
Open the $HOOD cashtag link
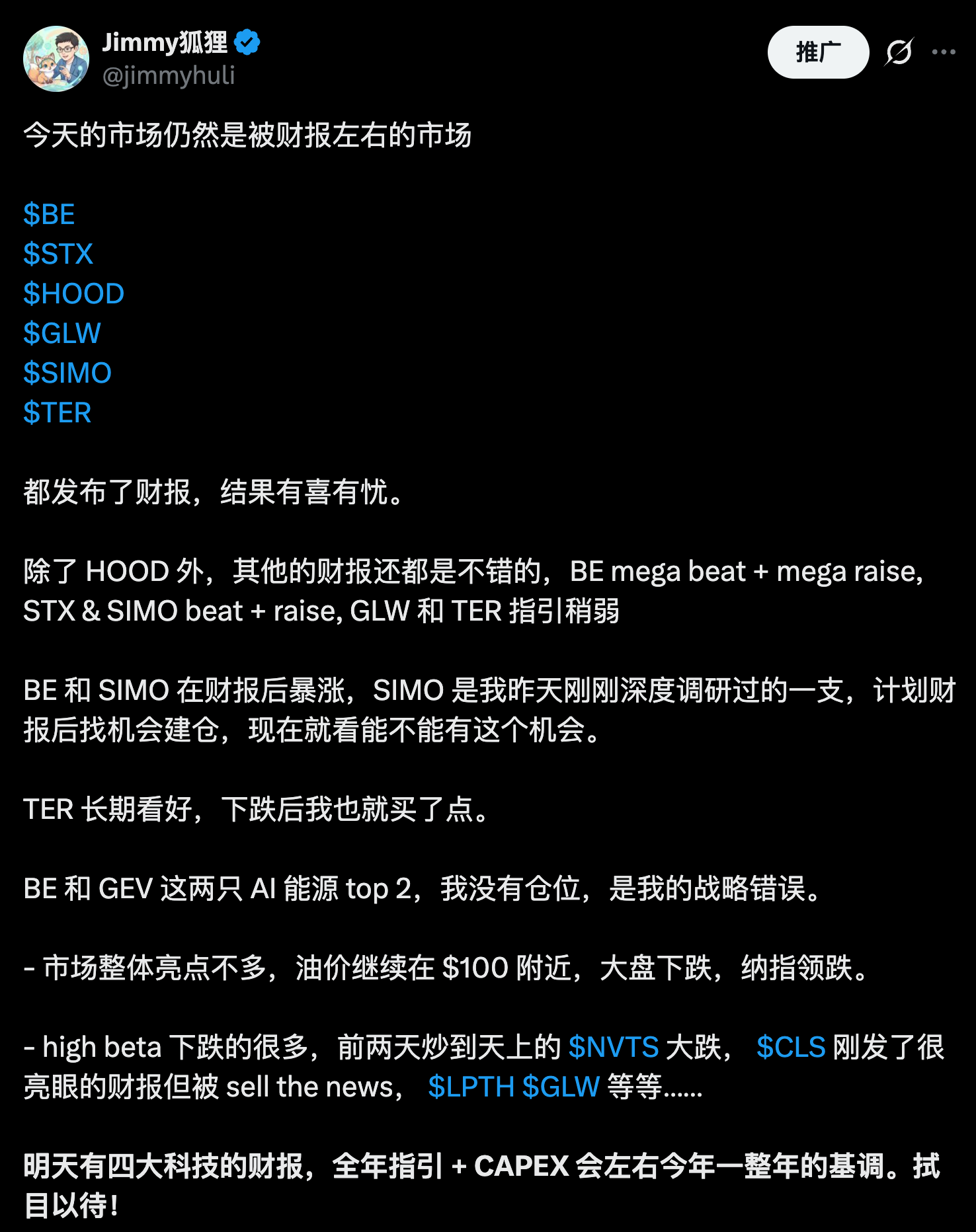click(73, 293)
